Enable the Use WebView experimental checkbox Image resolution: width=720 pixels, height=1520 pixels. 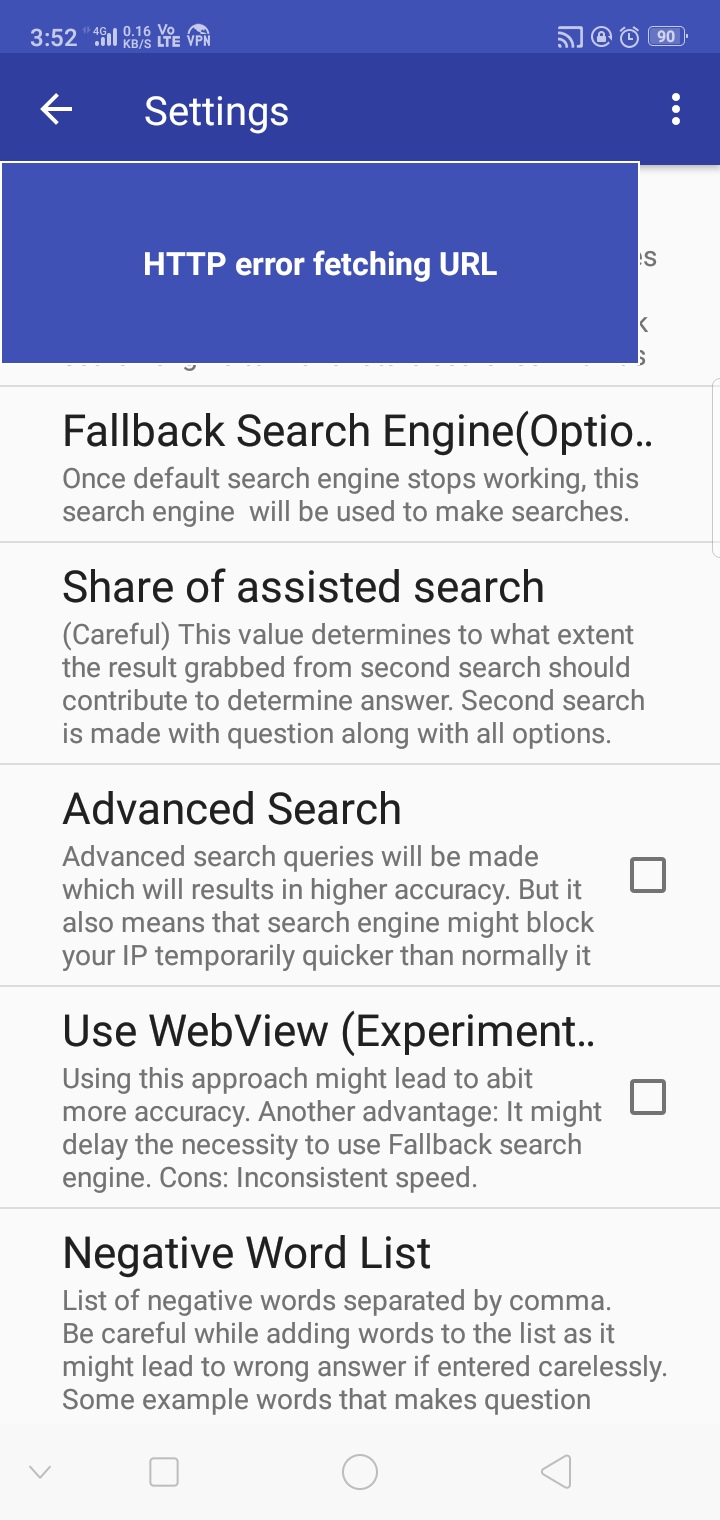tap(648, 1096)
